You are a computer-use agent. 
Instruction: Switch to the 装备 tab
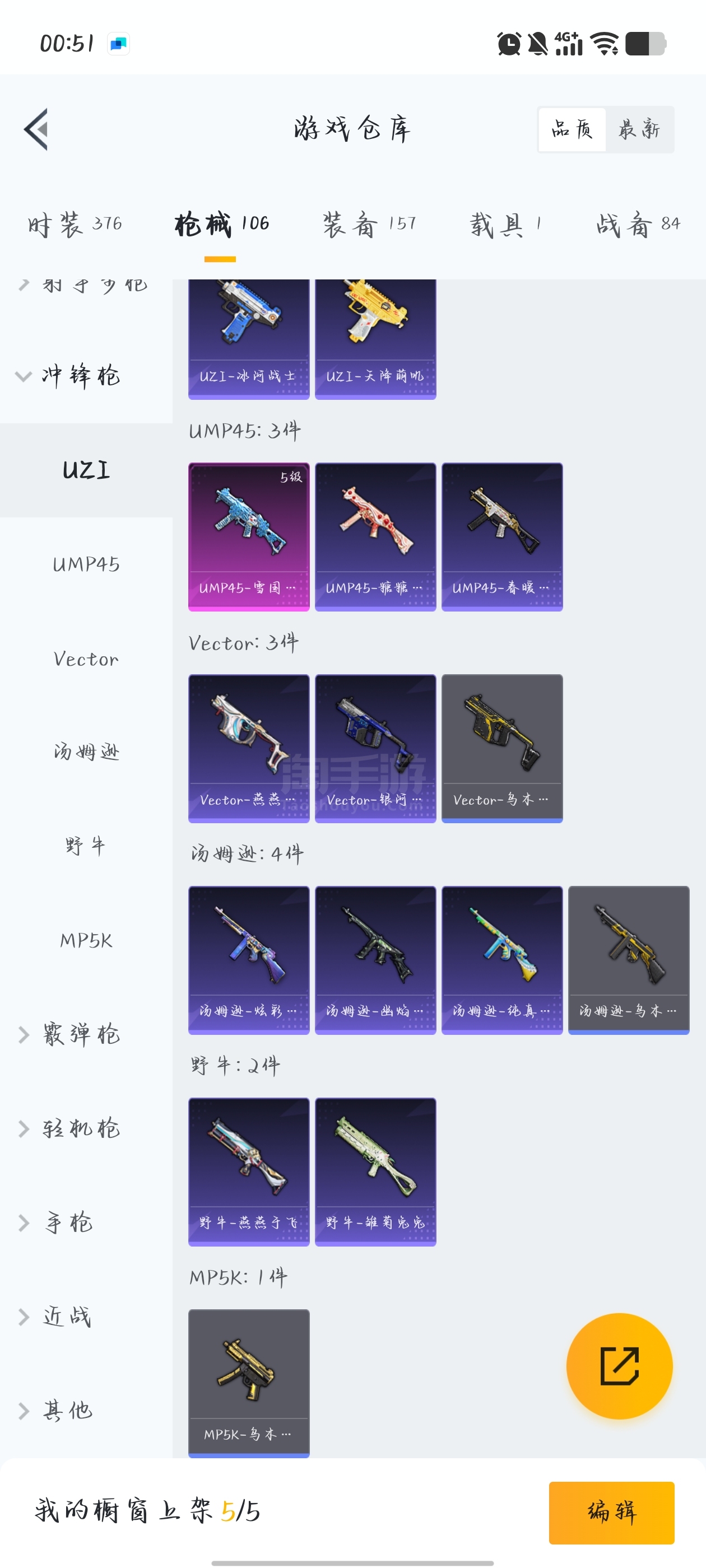[369, 225]
